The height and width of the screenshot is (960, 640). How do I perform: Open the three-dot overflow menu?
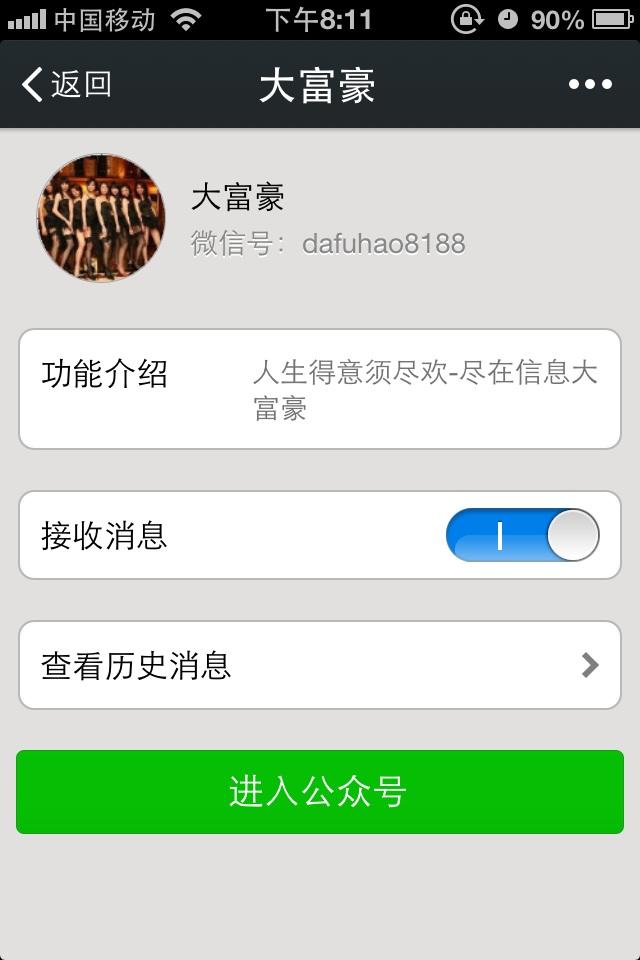click(590, 85)
